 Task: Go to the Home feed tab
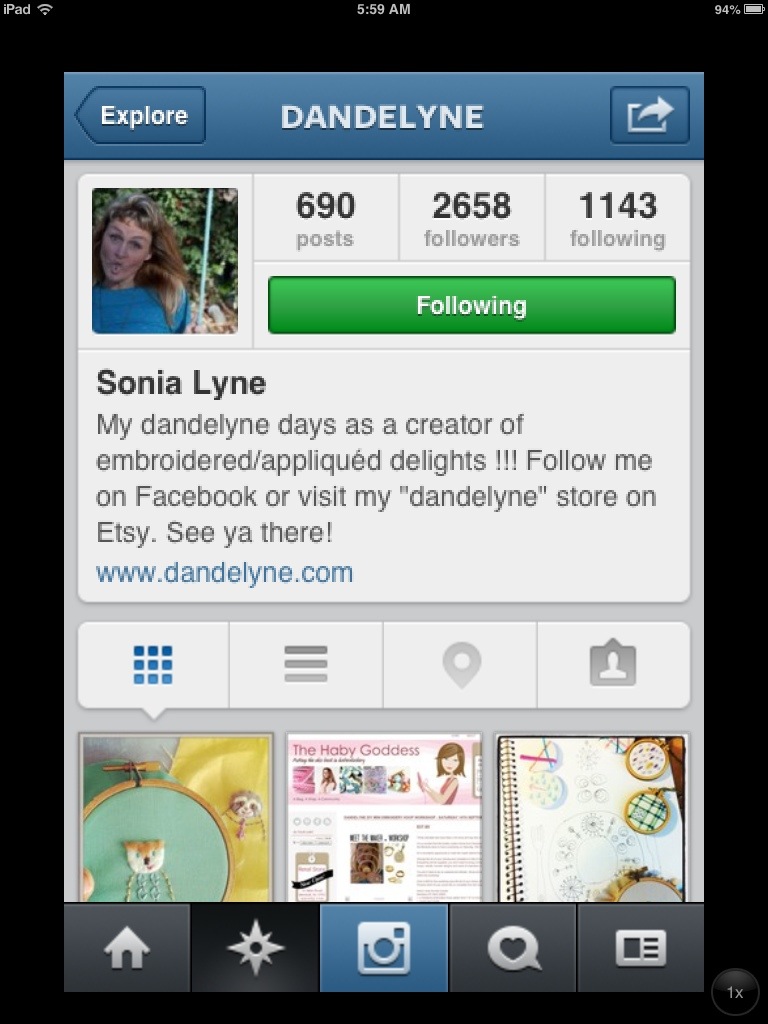point(127,948)
